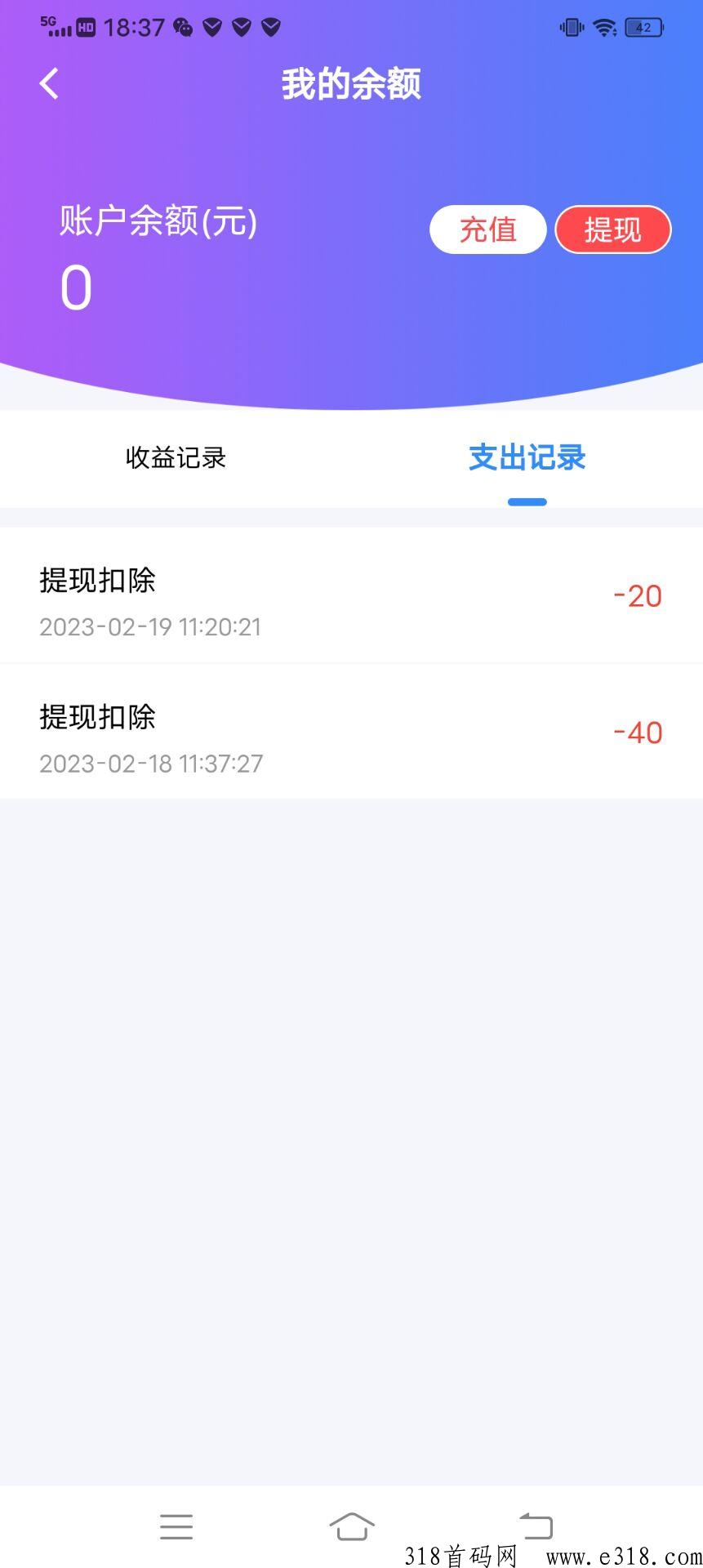This screenshot has width=703, height=1568.
Task: Switch to the 收益记录 tab
Action: click(176, 457)
